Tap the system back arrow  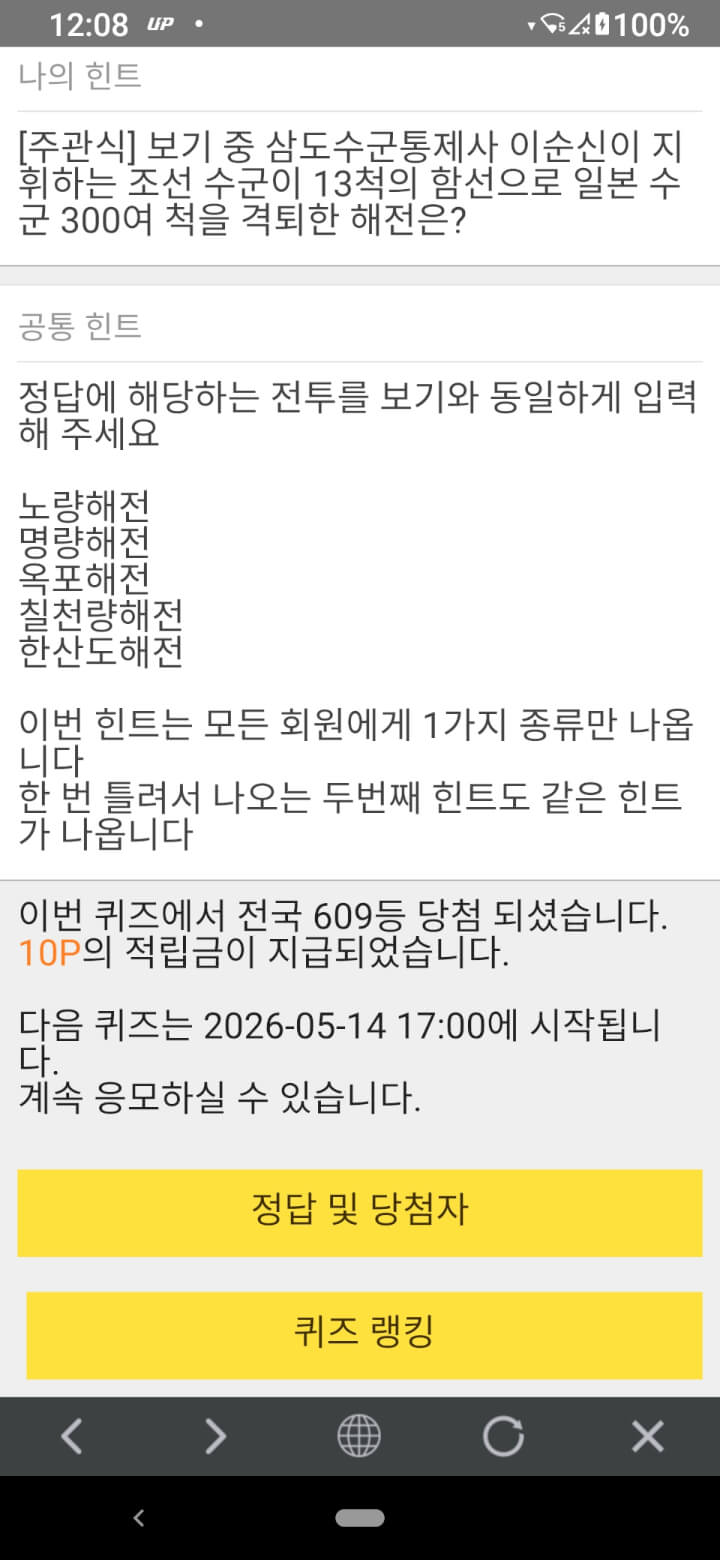tap(139, 1518)
